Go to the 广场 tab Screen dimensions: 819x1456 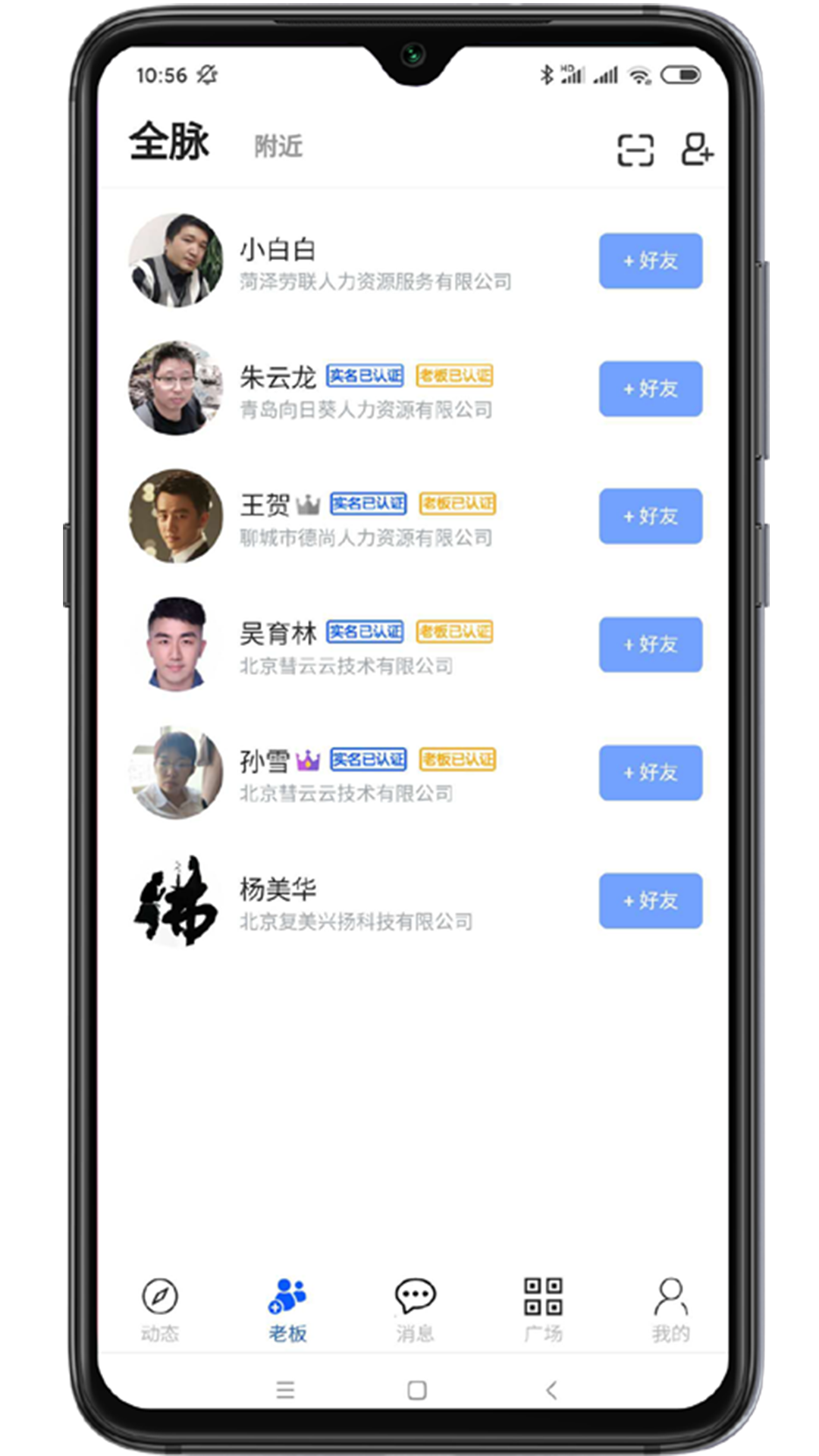pyautogui.click(x=543, y=1309)
